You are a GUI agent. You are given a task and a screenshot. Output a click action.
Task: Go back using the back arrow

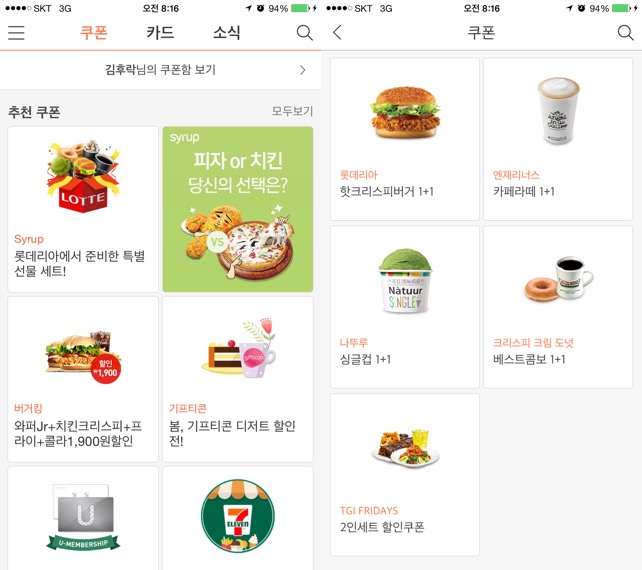[x=337, y=33]
